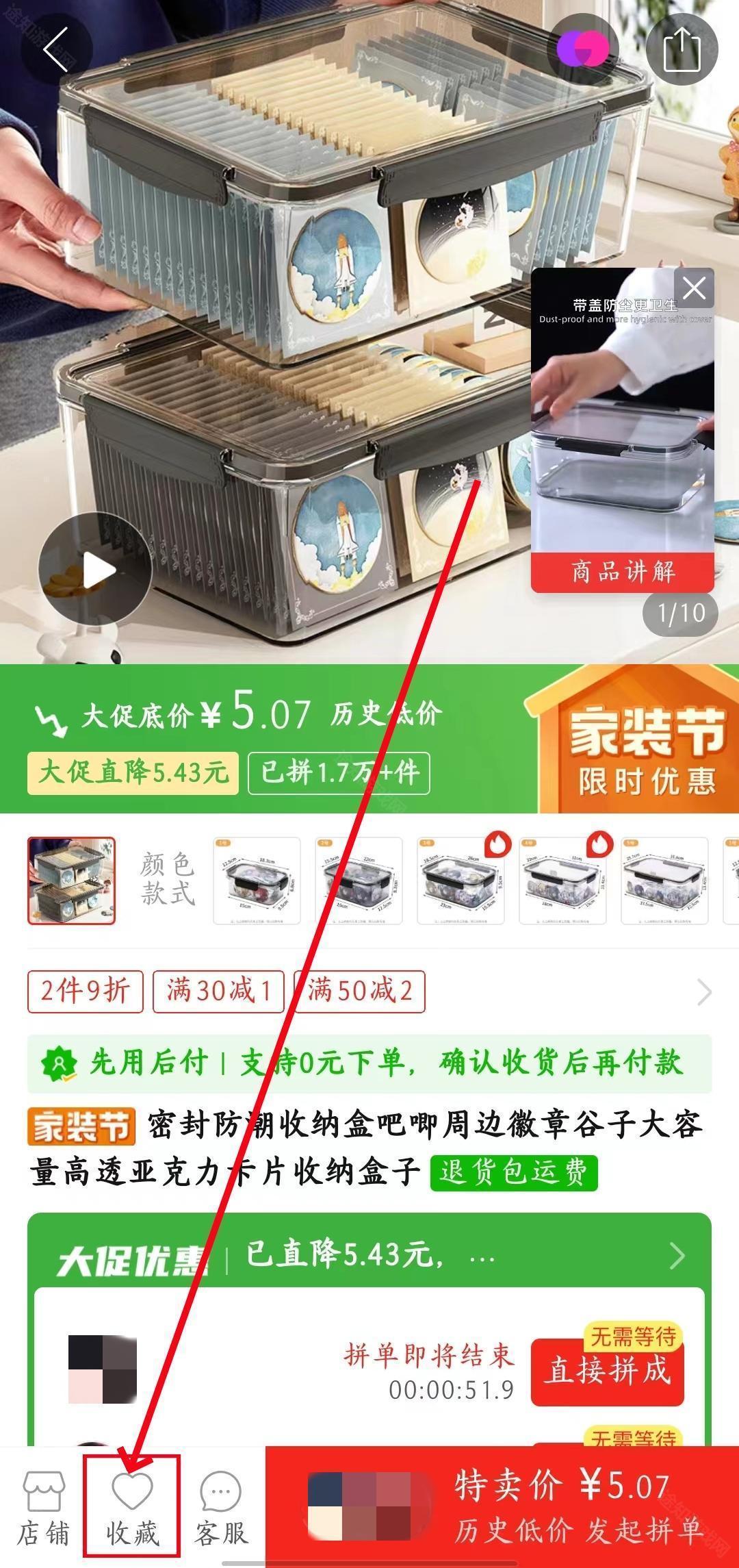This screenshot has width=739, height=1568.
Task: Close the 商品讲解 floating video
Action: (x=694, y=288)
